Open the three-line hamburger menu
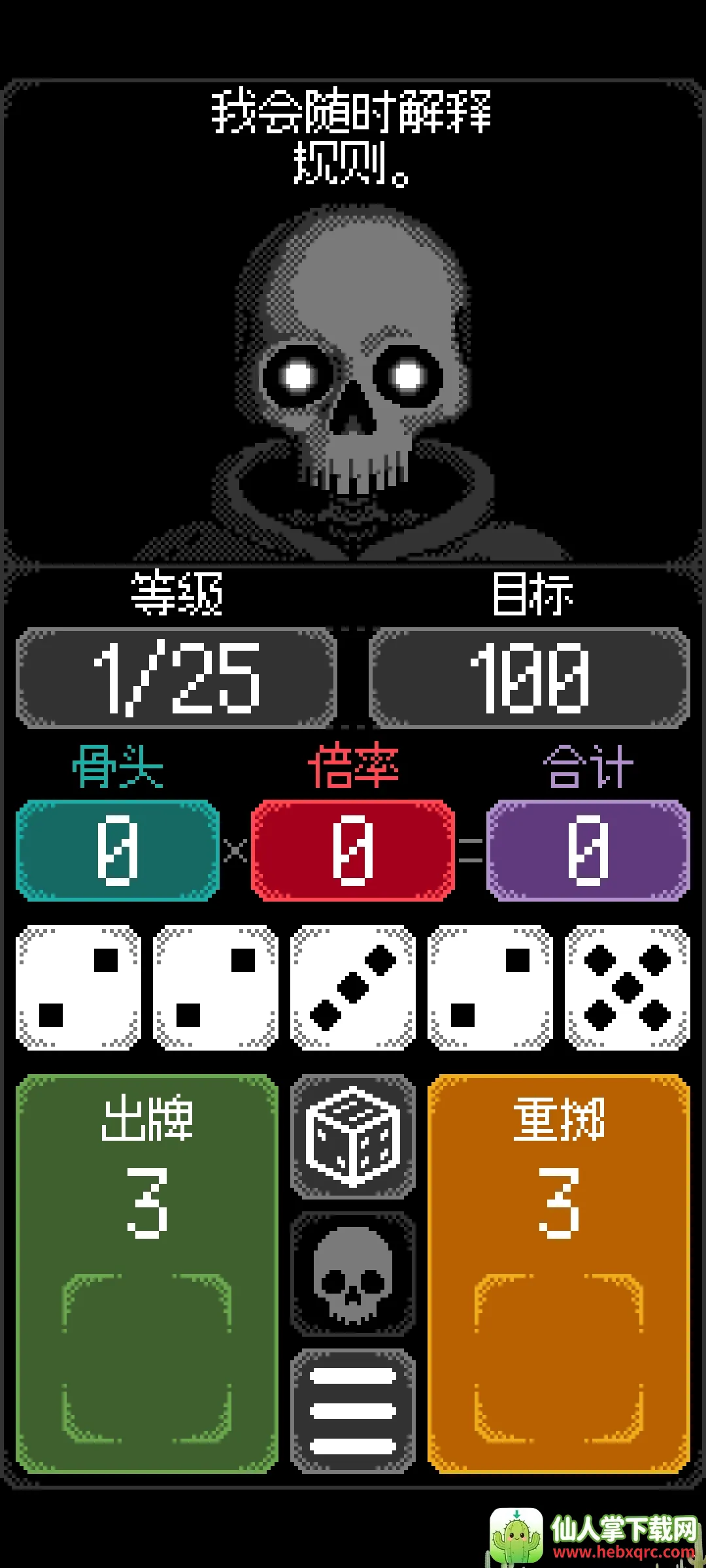Screen dimensions: 706x1568 (x=353, y=1410)
